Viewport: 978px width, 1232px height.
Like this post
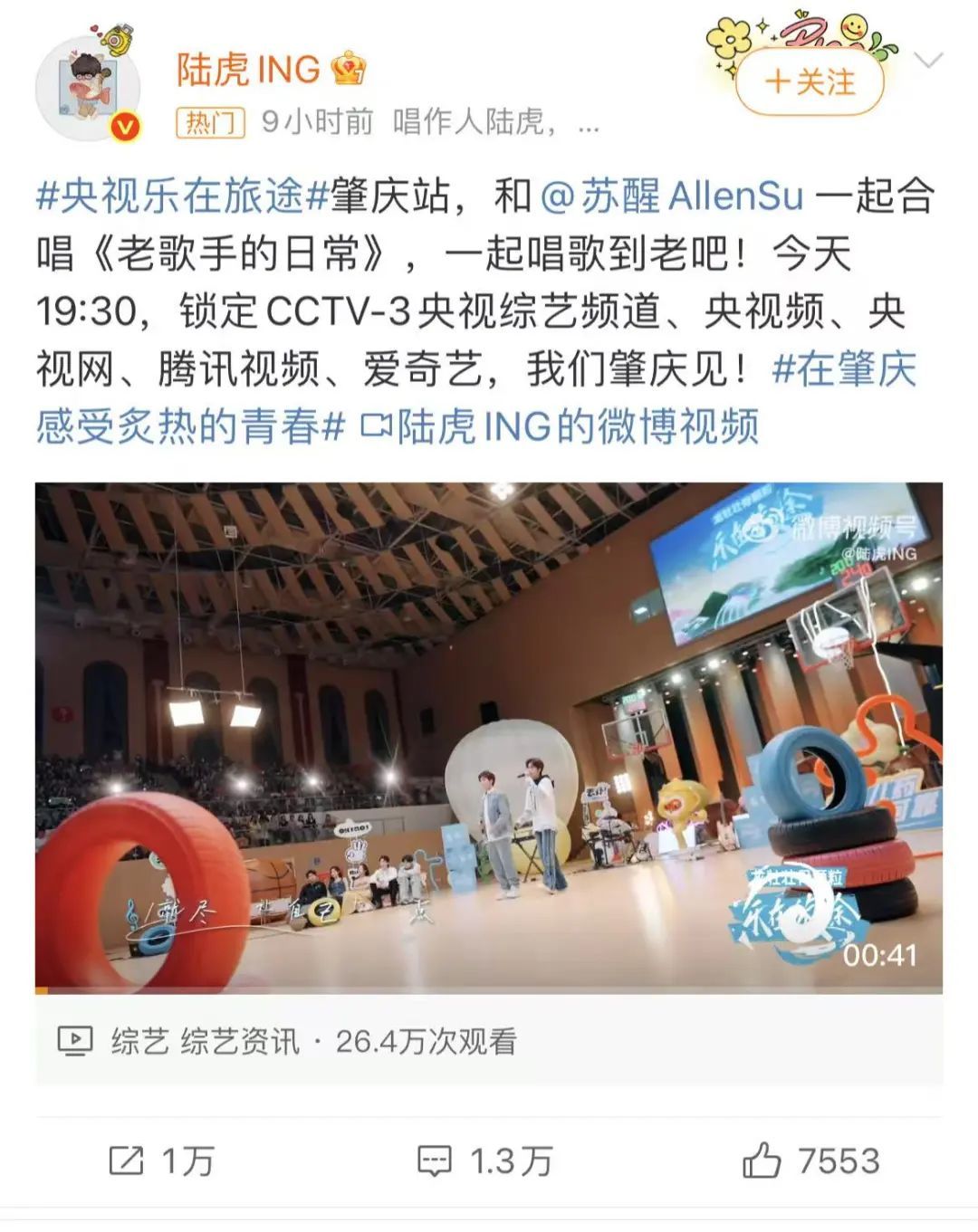810,1160
